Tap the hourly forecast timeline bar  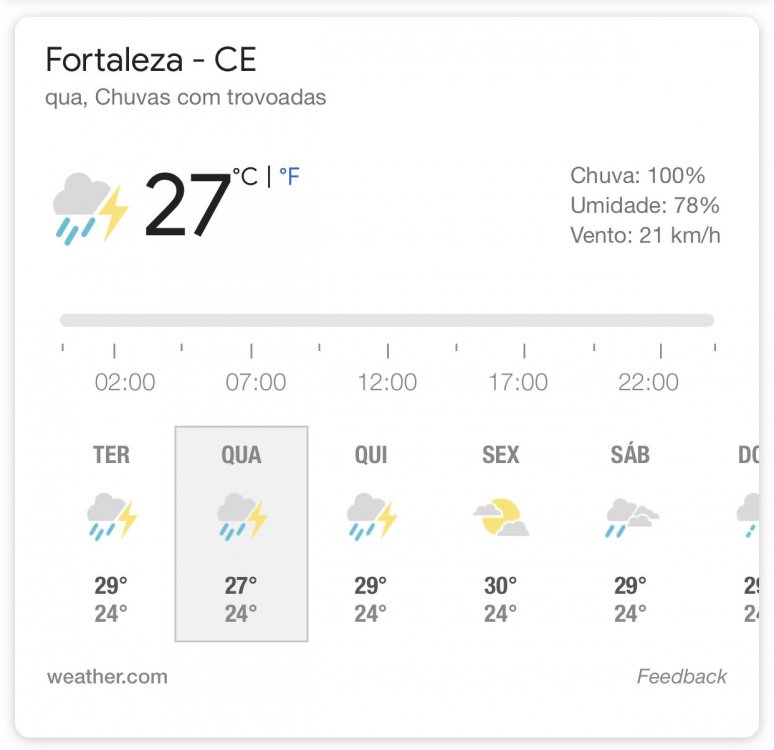(x=387, y=321)
